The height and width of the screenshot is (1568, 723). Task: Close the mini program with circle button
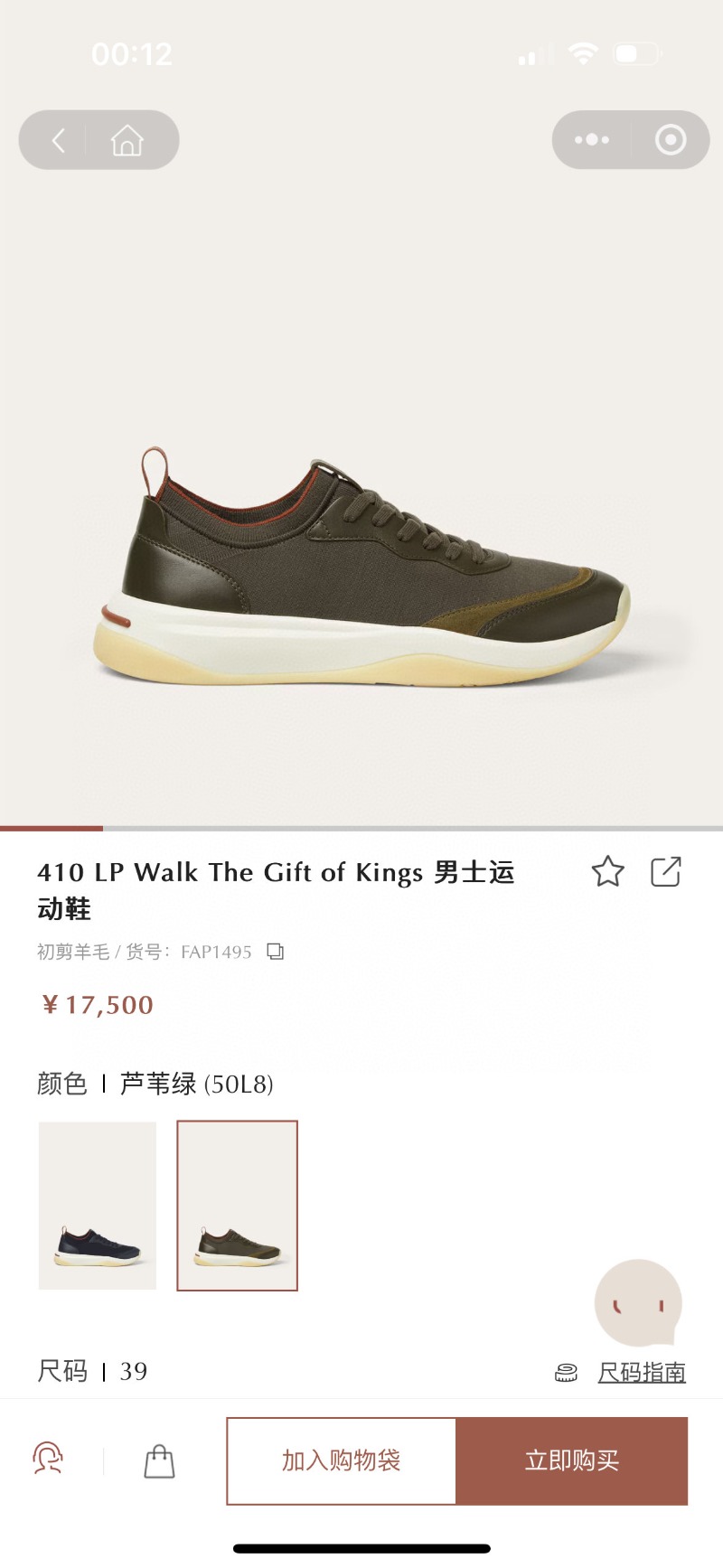[671, 140]
